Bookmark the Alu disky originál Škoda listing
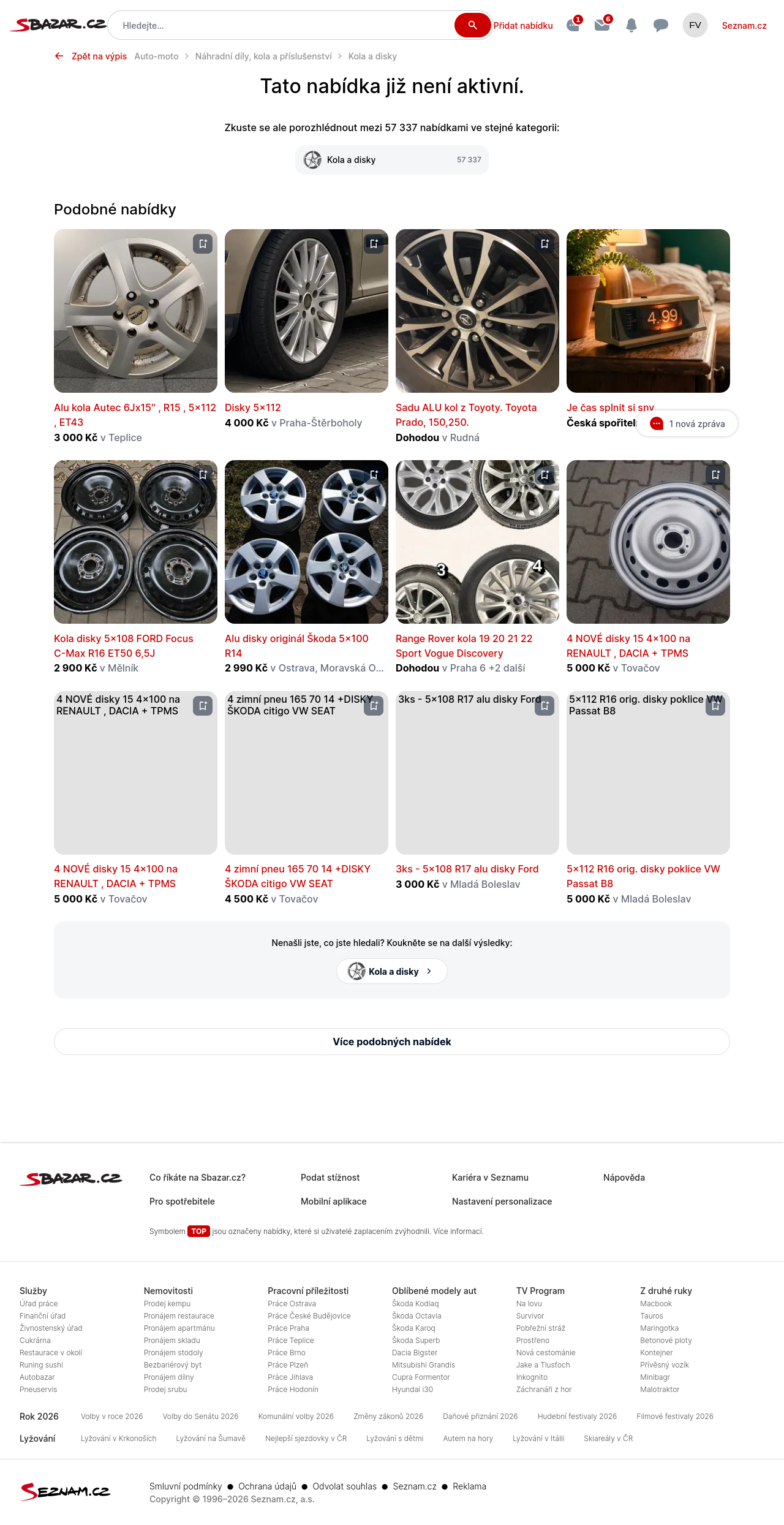Image resolution: width=784 pixels, height=1525 pixels. [374, 475]
